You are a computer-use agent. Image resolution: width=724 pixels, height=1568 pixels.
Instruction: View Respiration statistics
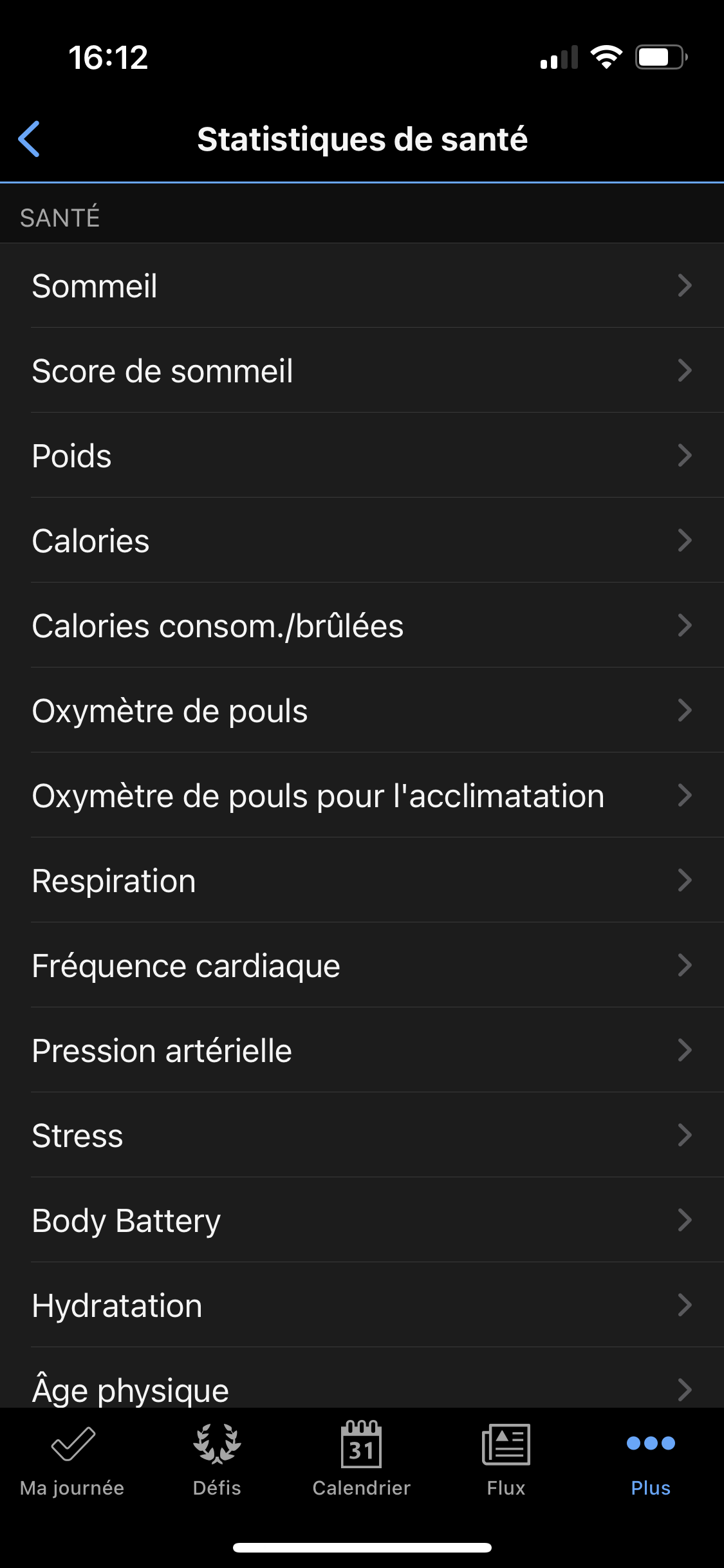point(362,881)
